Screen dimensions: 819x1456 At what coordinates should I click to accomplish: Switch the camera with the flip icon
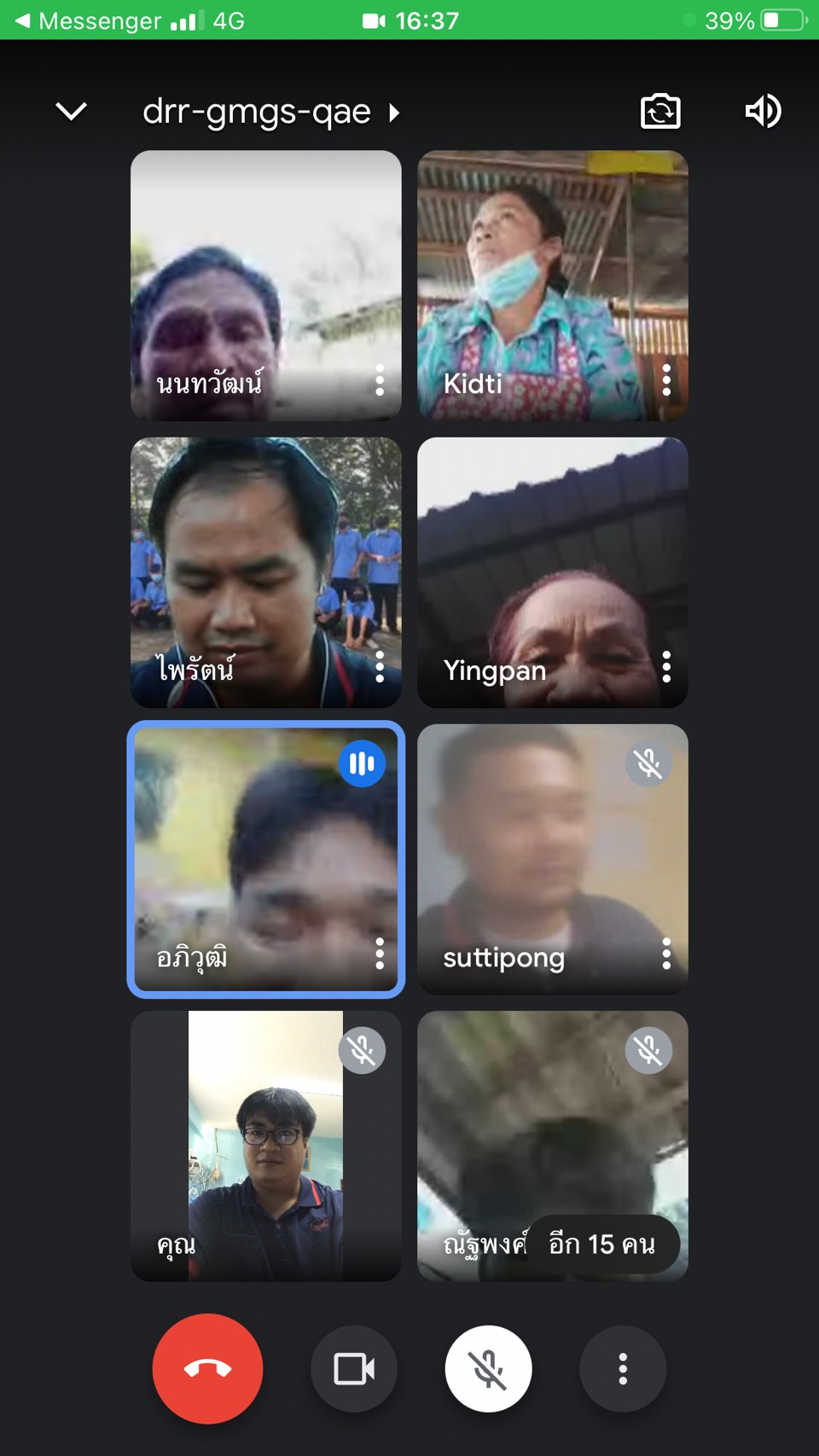point(660,112)
